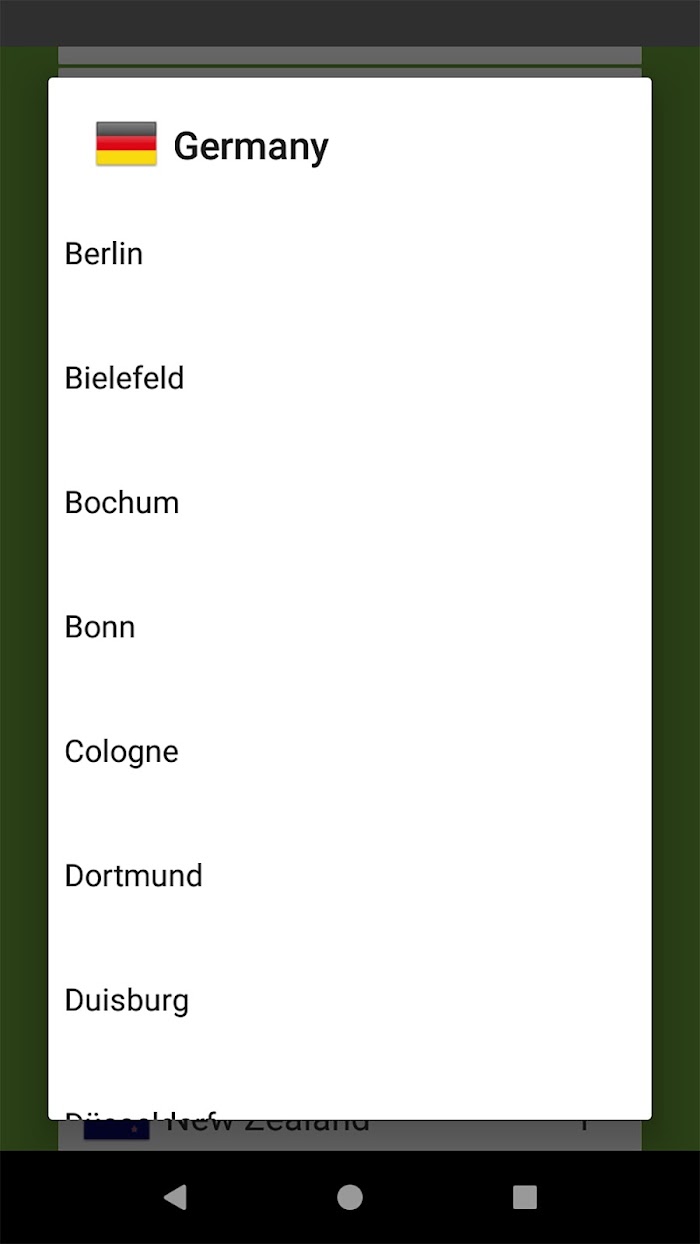Pick Bochum as the city

click(x=350, y=502)
